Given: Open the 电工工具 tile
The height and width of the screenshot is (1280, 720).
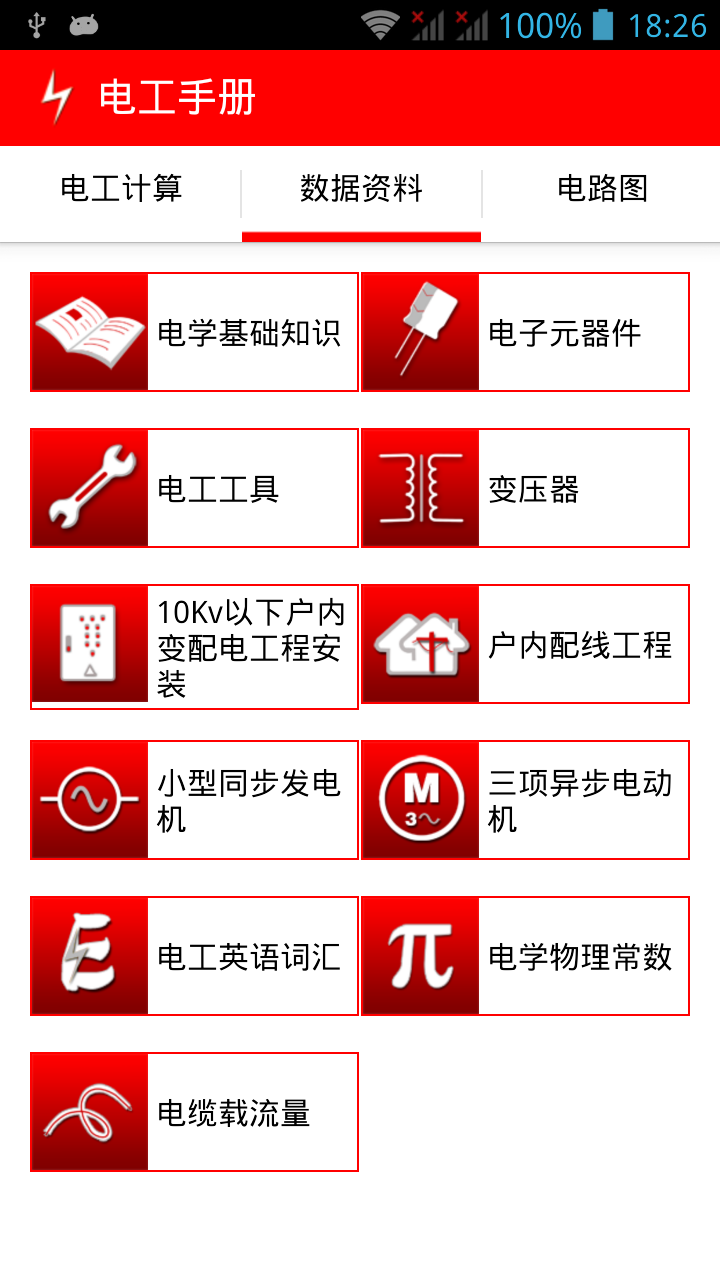Looking at the screenshot, I should click(195, 488).
